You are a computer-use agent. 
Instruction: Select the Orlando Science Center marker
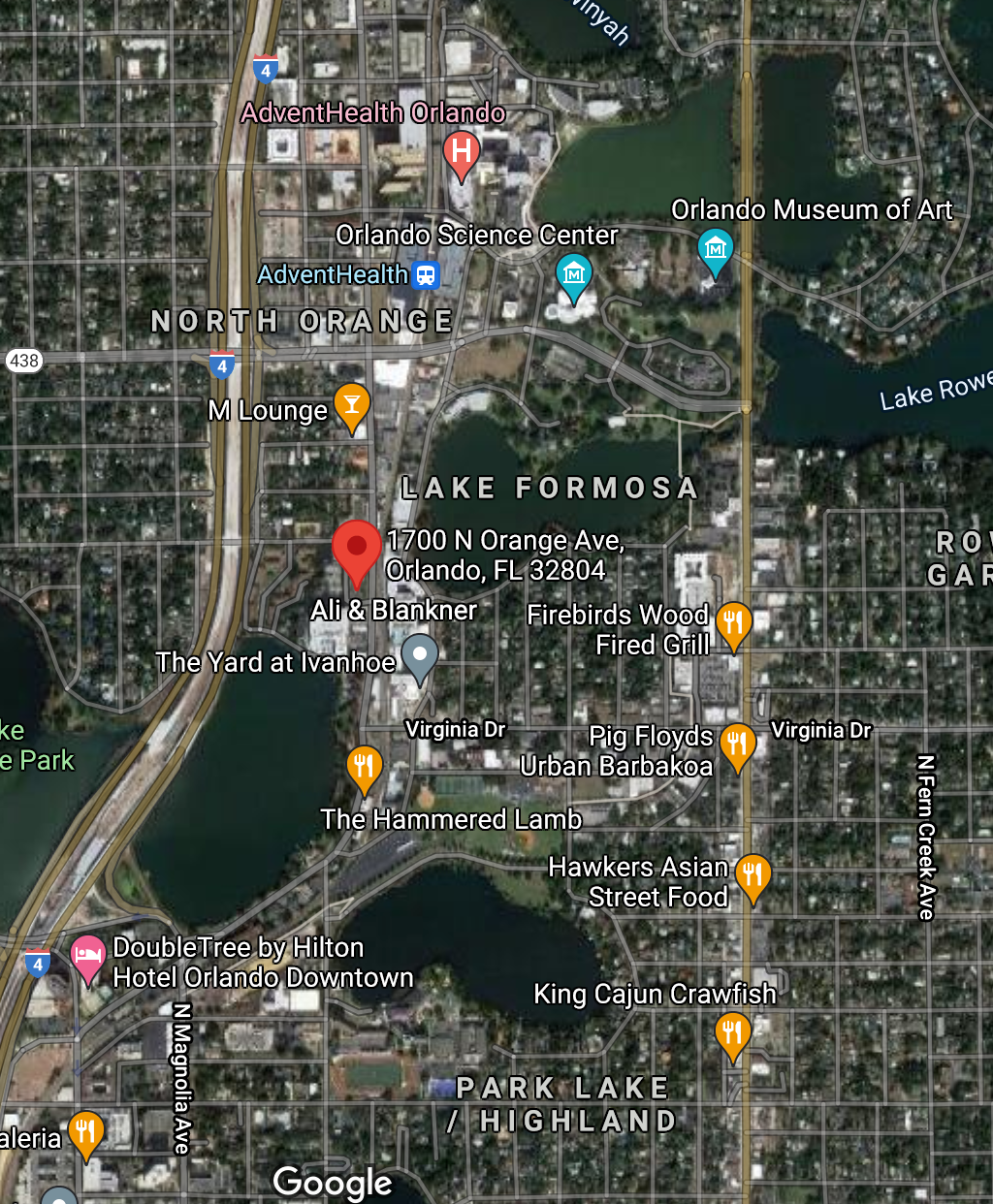[x=573, y=275]
